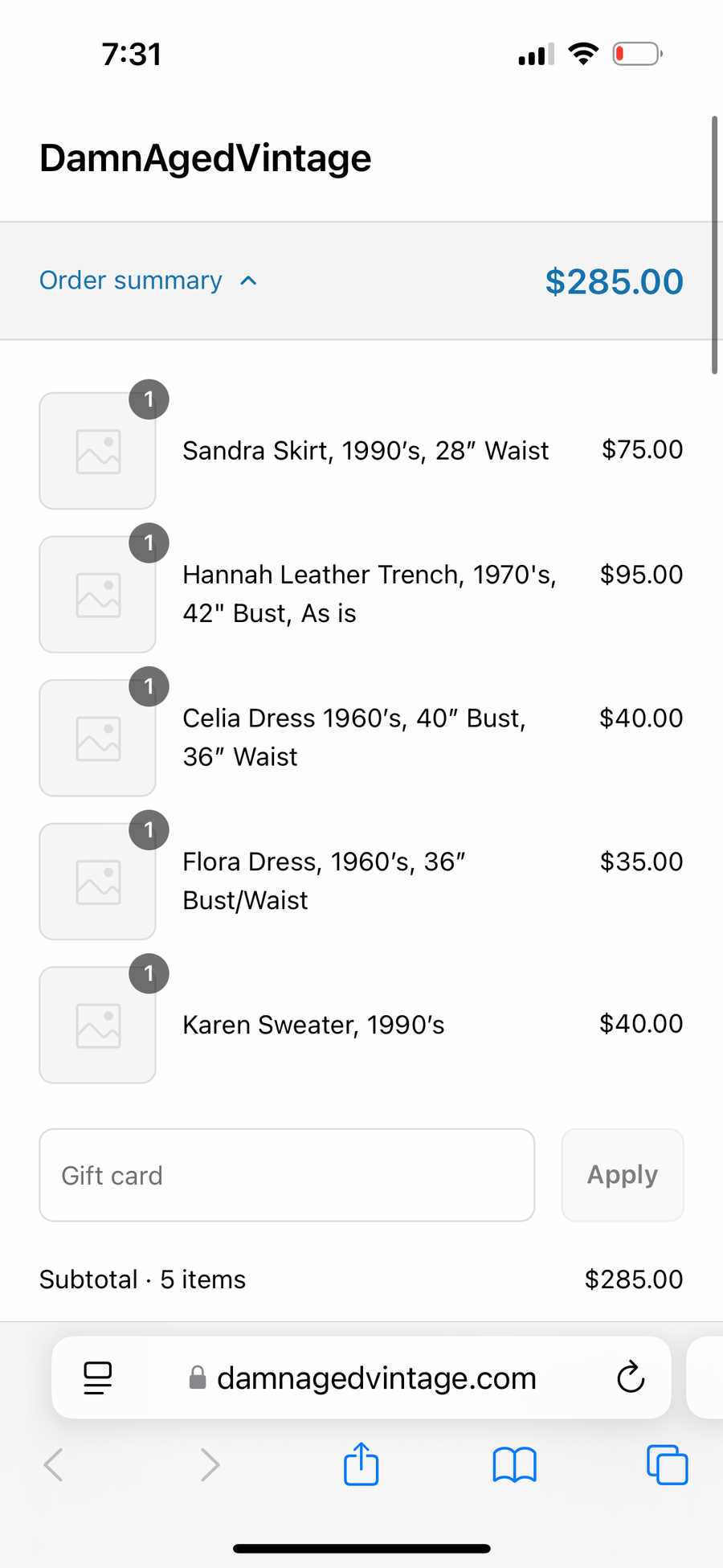Navigate forward in browser history
Viewport: 723px width, 1568px height.
click(210, 1464)
